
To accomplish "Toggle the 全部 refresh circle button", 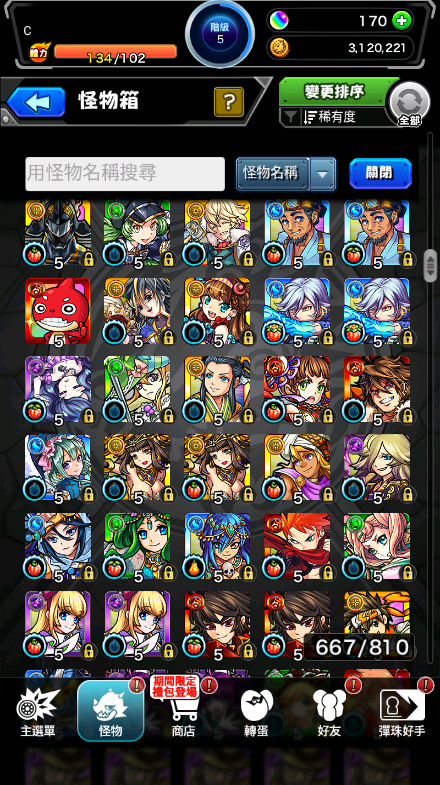I will click(x=409, y=104).
